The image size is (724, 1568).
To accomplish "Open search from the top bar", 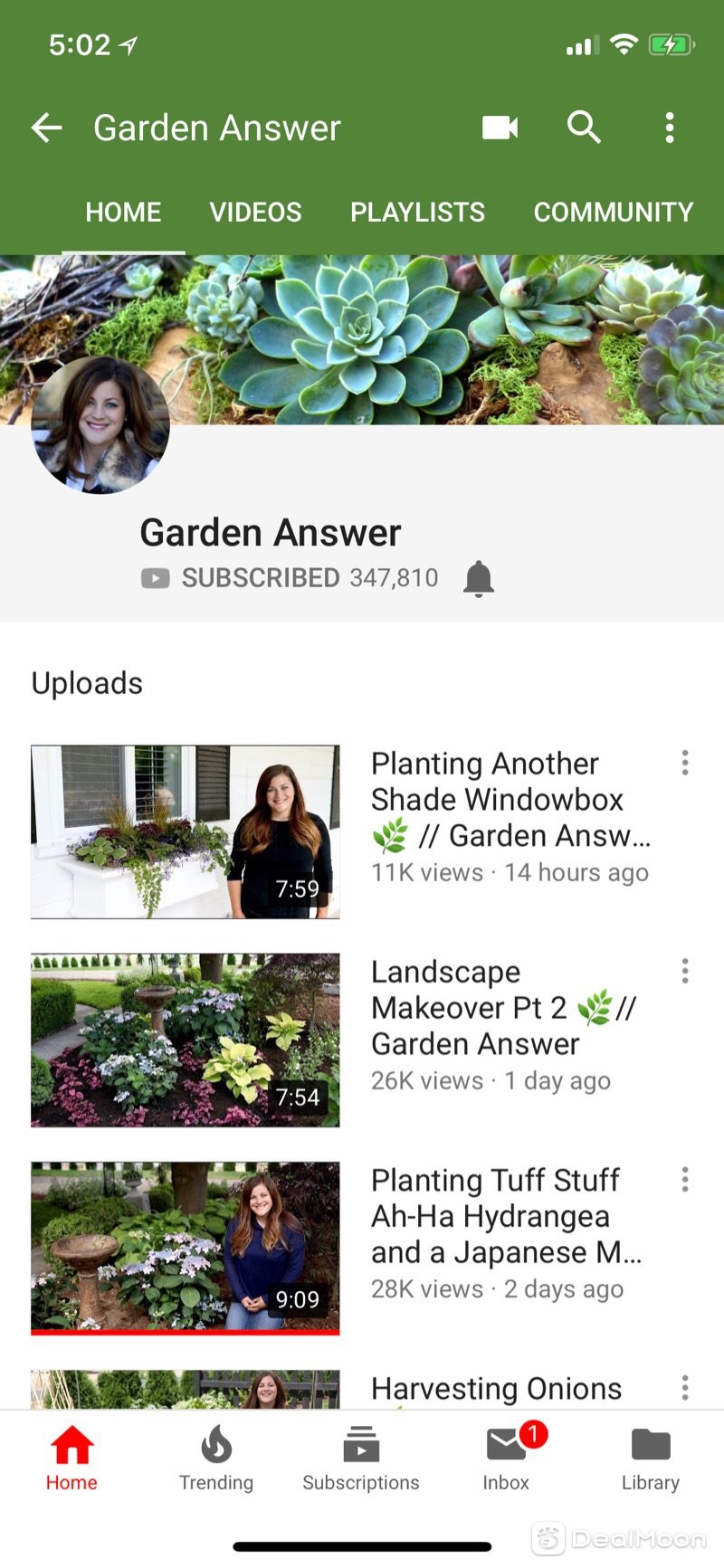I will pos(584,128).
